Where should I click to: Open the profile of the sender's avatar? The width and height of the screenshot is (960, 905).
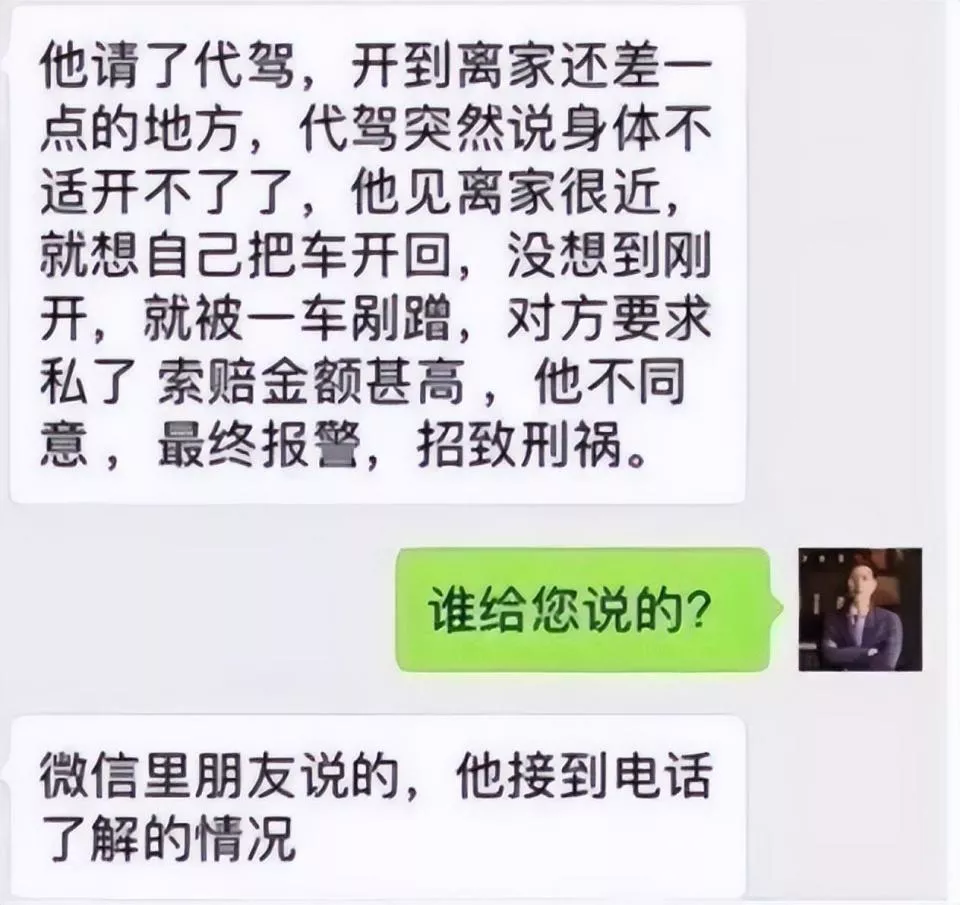[x=859, y=609]
